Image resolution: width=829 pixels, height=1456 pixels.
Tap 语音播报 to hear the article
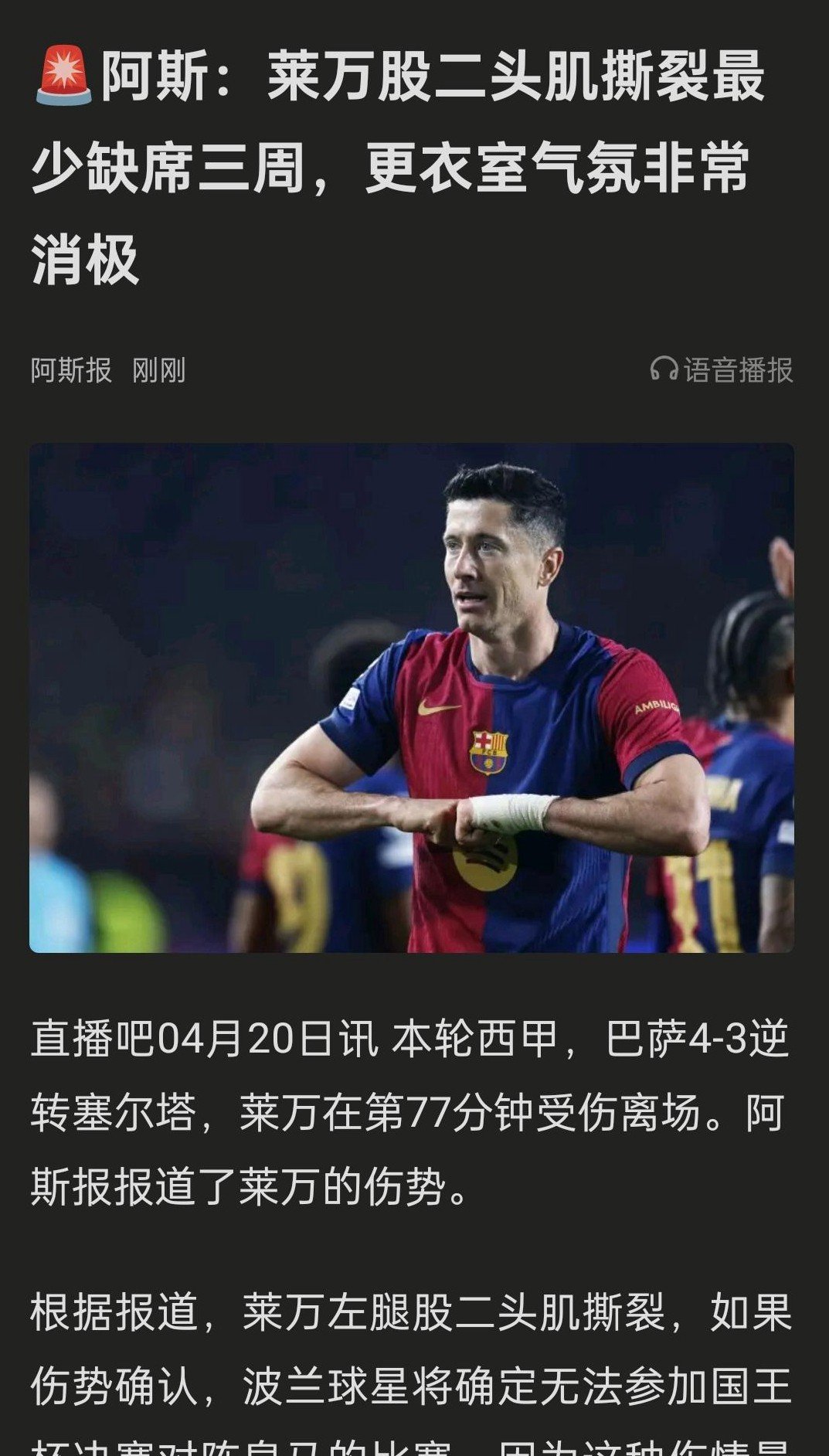722,370
